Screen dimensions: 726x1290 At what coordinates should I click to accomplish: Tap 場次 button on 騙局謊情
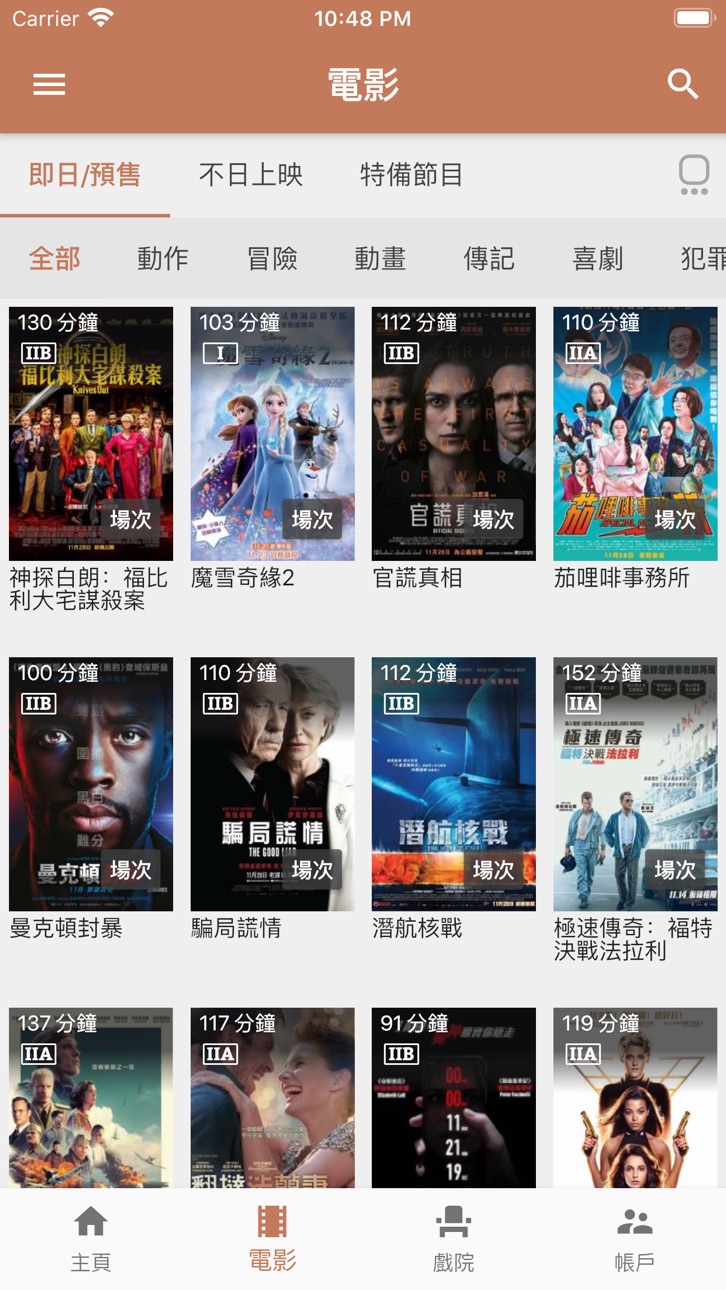(311, 870)
